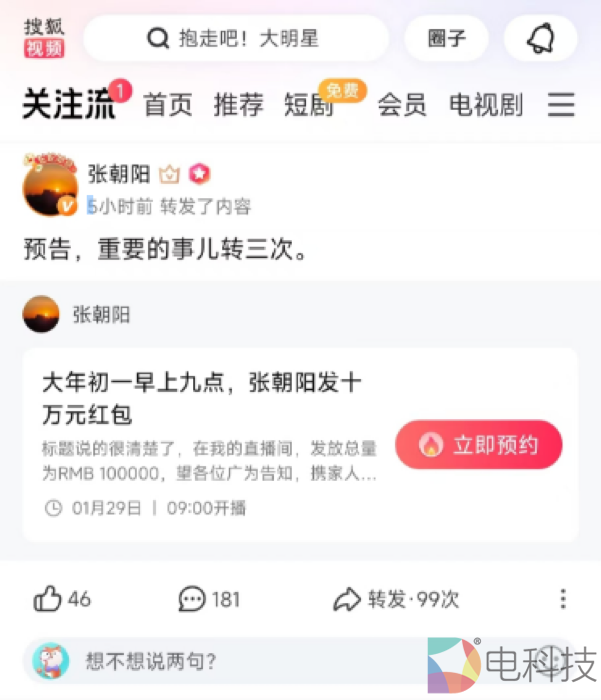Screen dimensions: 601x700
Task: Open 张朝阳's profile avatar on the post
Action: 50,187
